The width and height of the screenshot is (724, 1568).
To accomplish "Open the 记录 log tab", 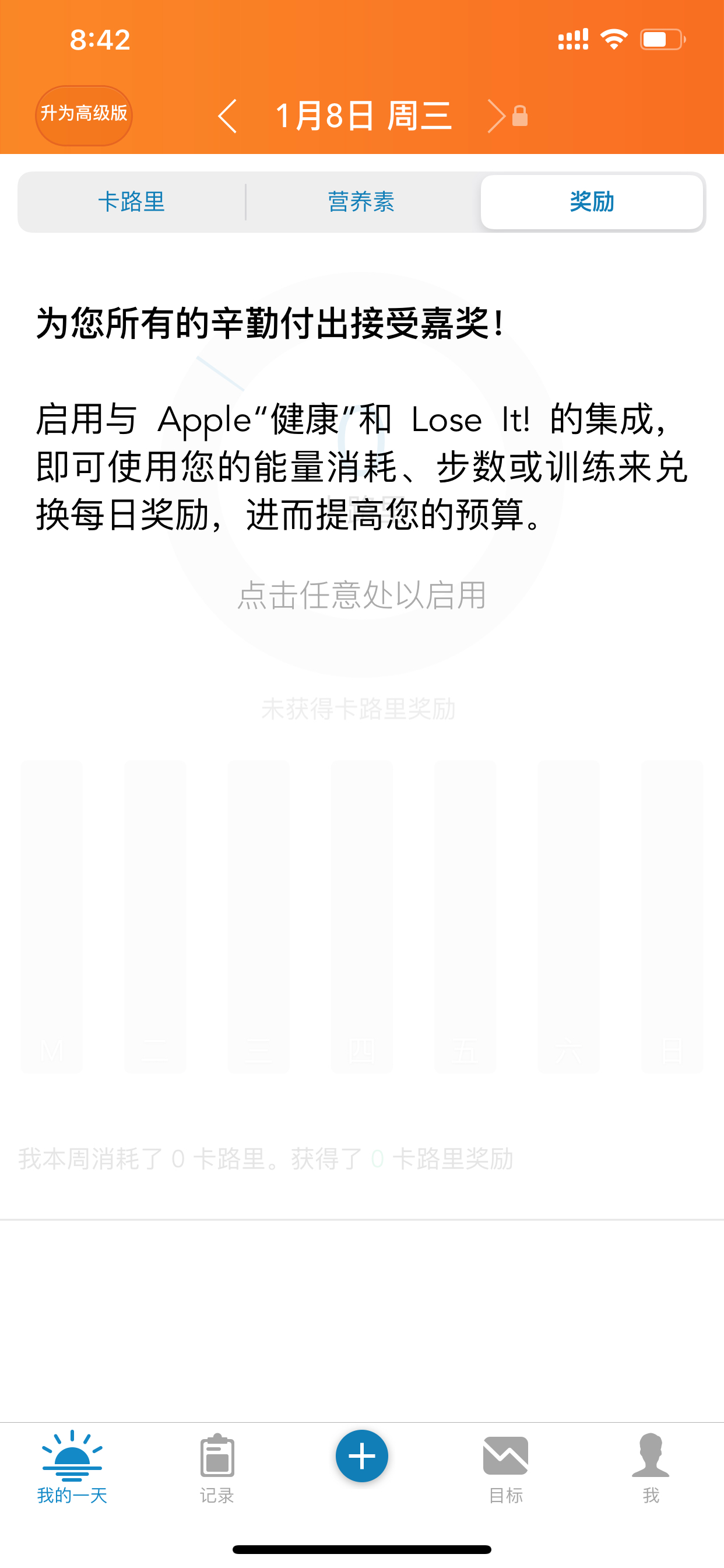I will (217, 1468).
